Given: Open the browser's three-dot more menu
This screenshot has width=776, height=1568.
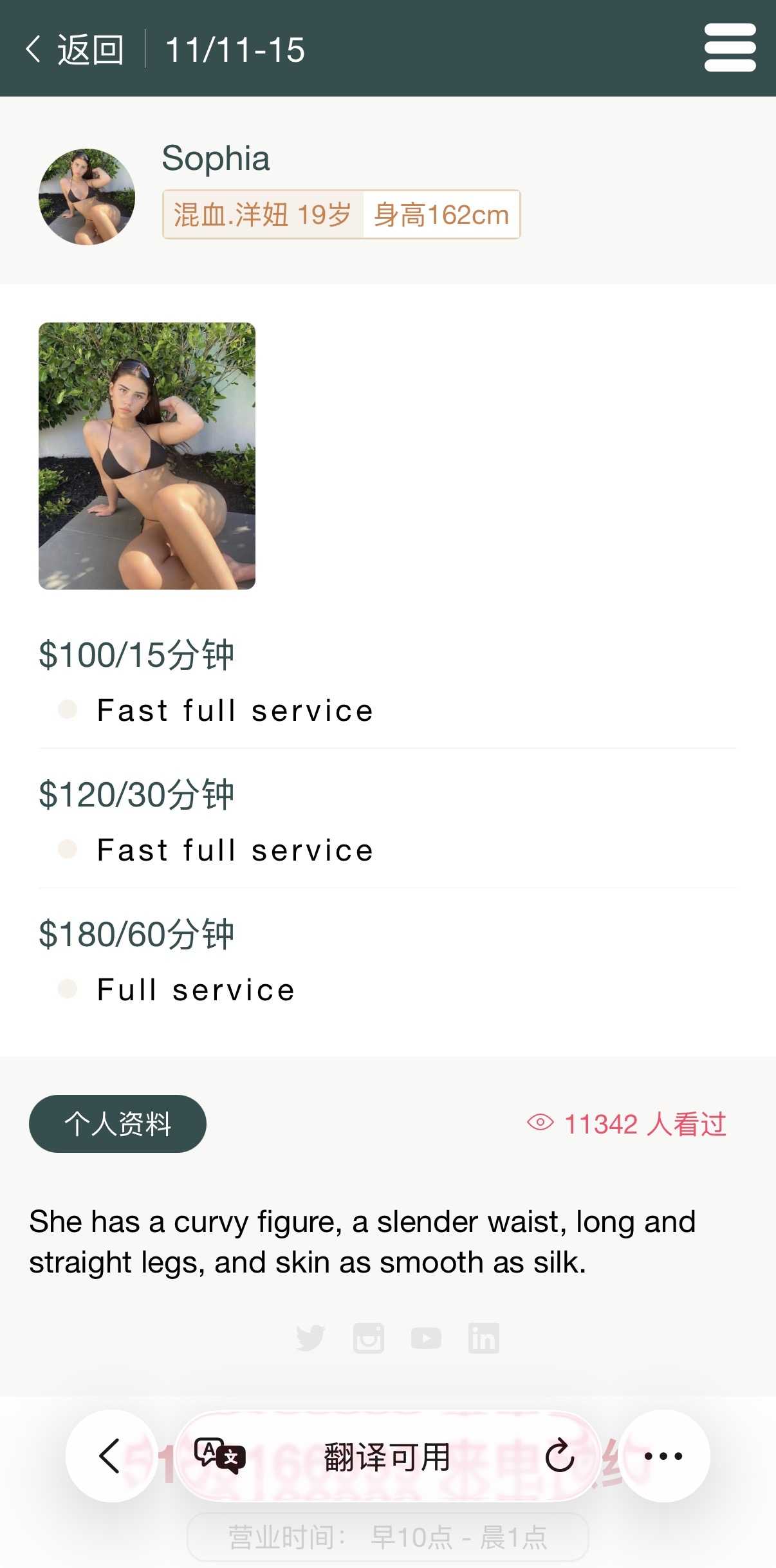Looking at the screenshot, I should [x=663, y=1456].
